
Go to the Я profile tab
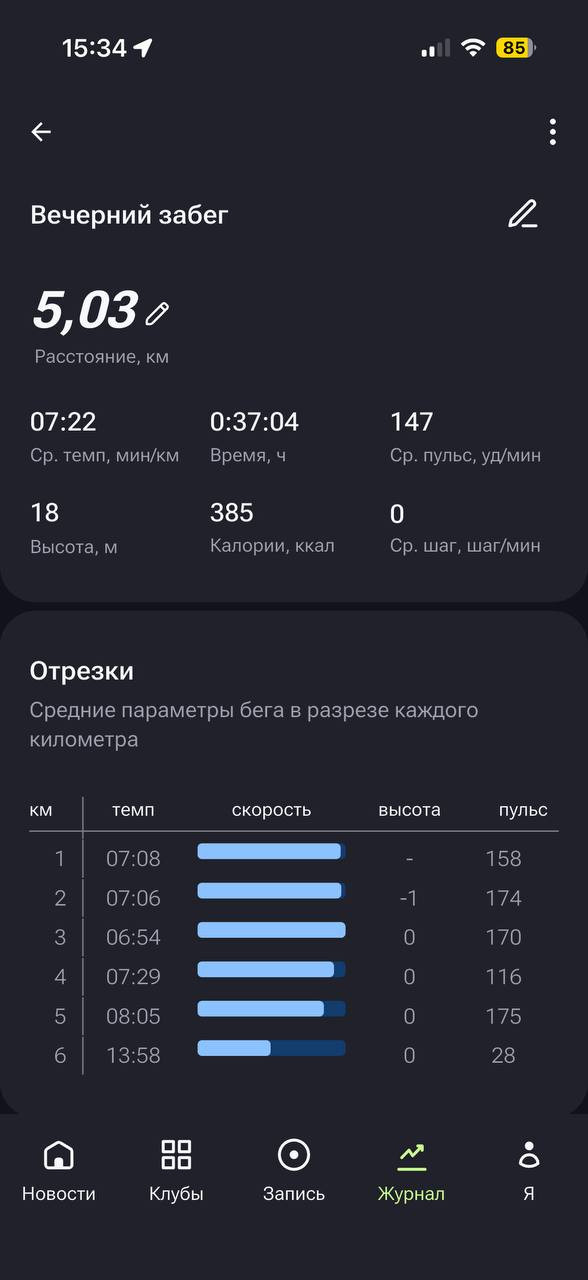[x=528, y=1171]
